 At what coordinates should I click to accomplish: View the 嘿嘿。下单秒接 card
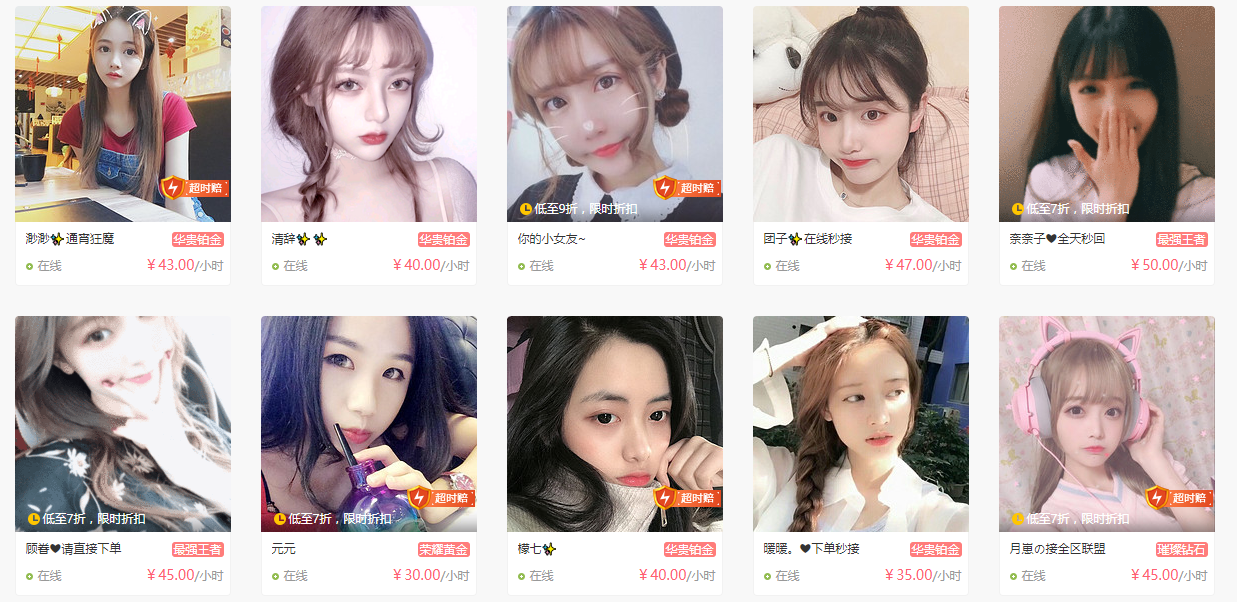[x=860, y=425]
